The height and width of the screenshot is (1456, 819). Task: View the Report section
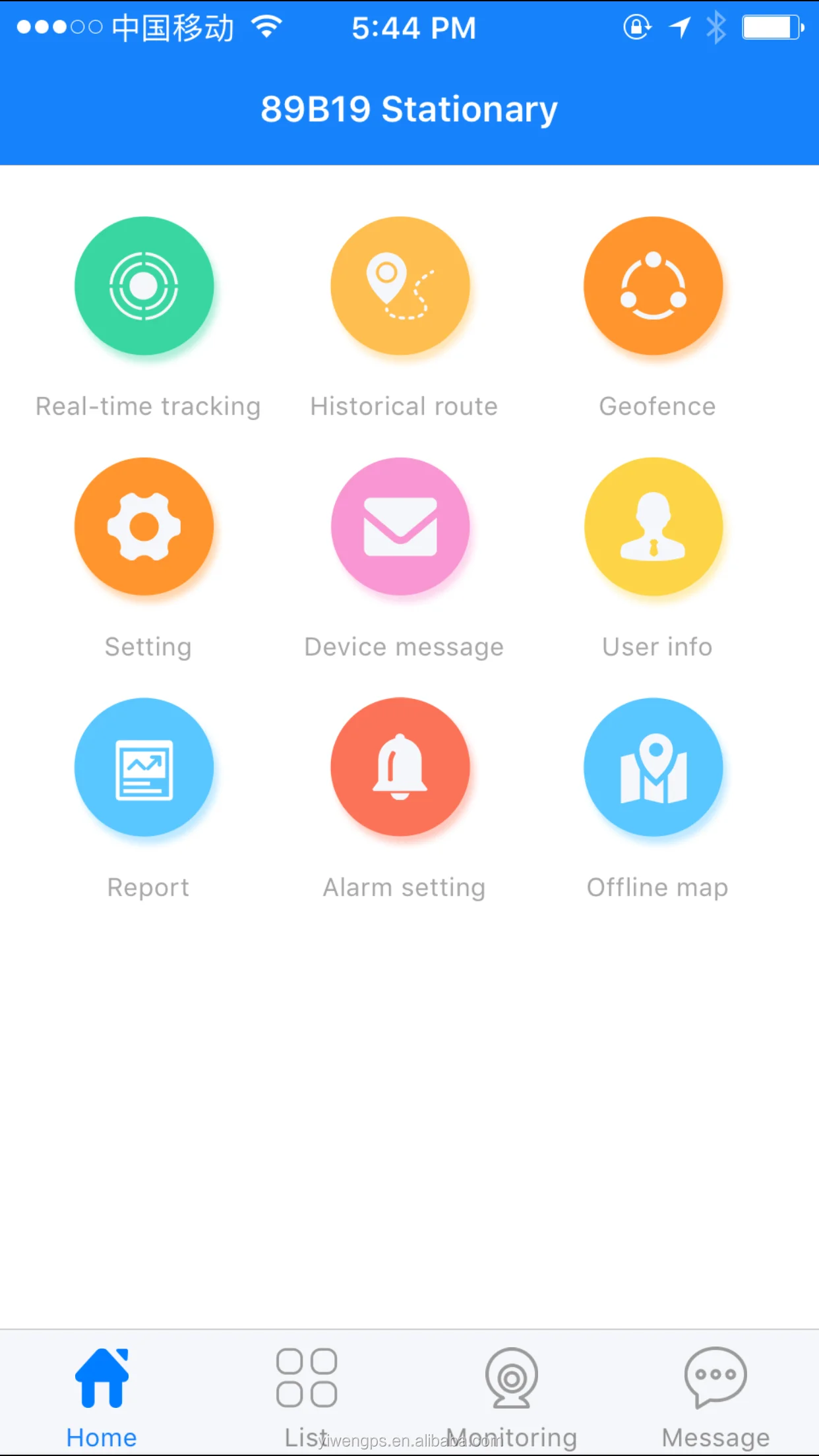point(144,768)
